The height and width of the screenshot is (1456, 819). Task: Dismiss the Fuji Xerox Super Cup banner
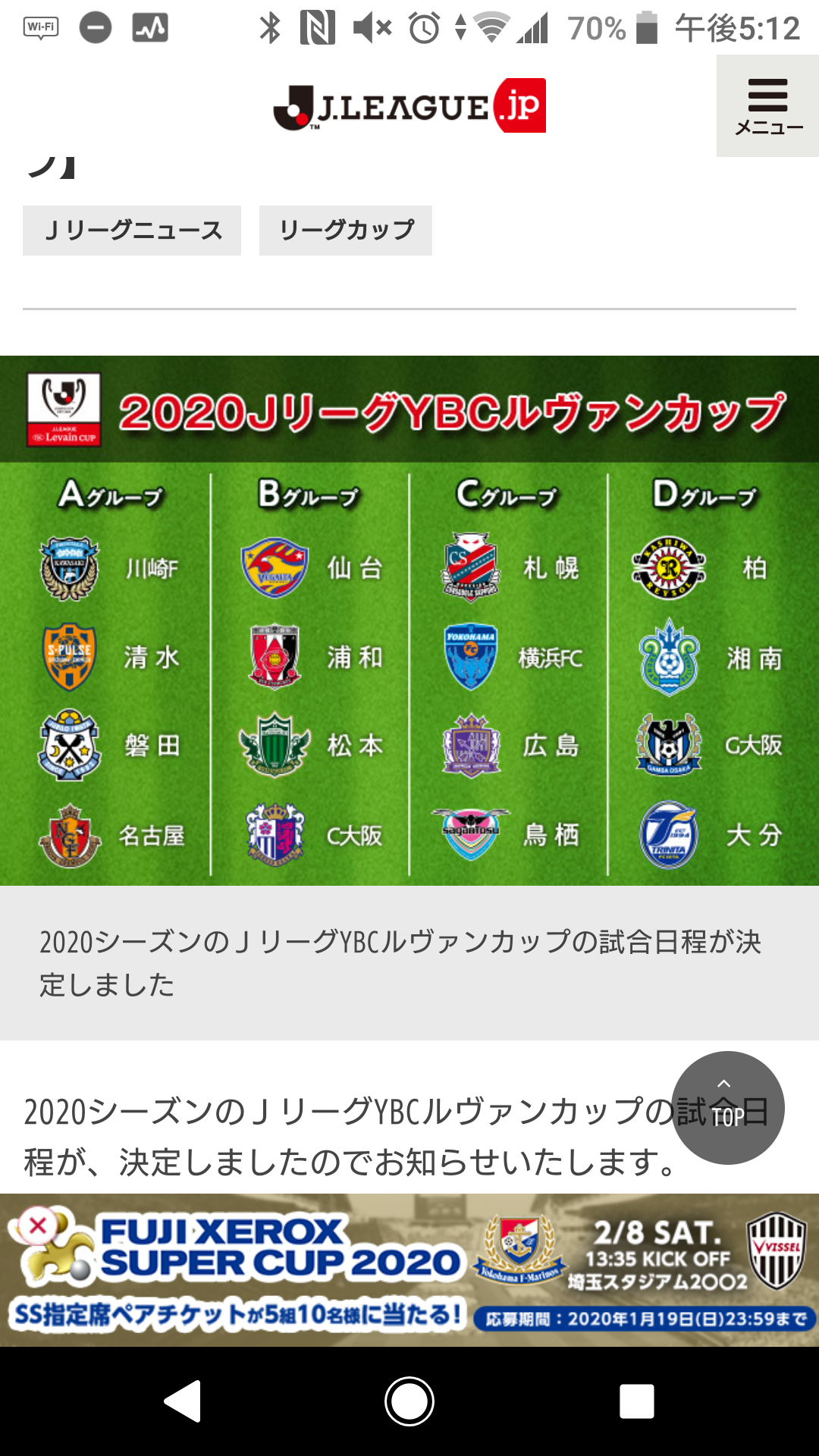pyautogui.click(x=37, y=1225)
